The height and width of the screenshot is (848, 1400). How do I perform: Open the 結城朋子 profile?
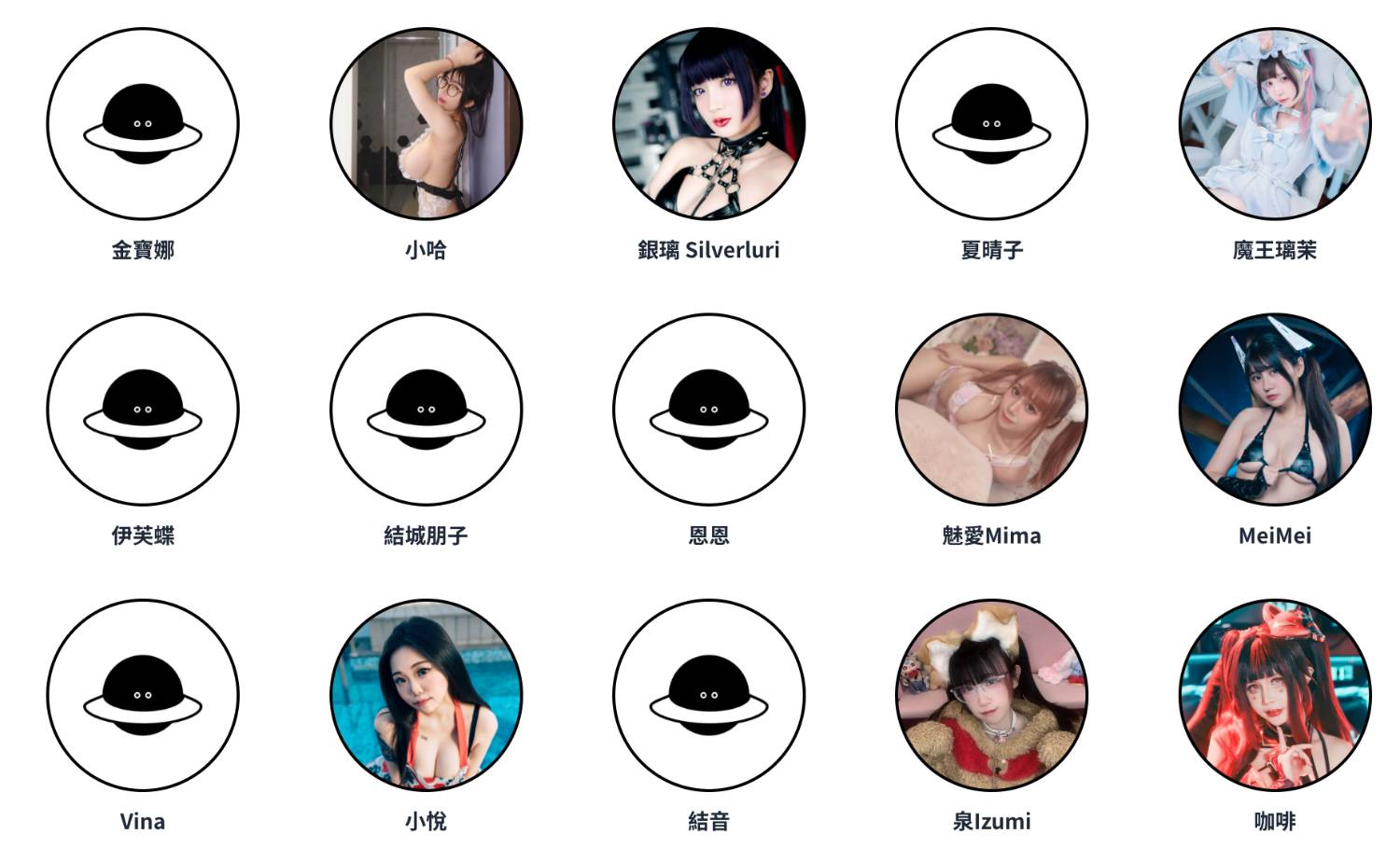click(426, 410)
